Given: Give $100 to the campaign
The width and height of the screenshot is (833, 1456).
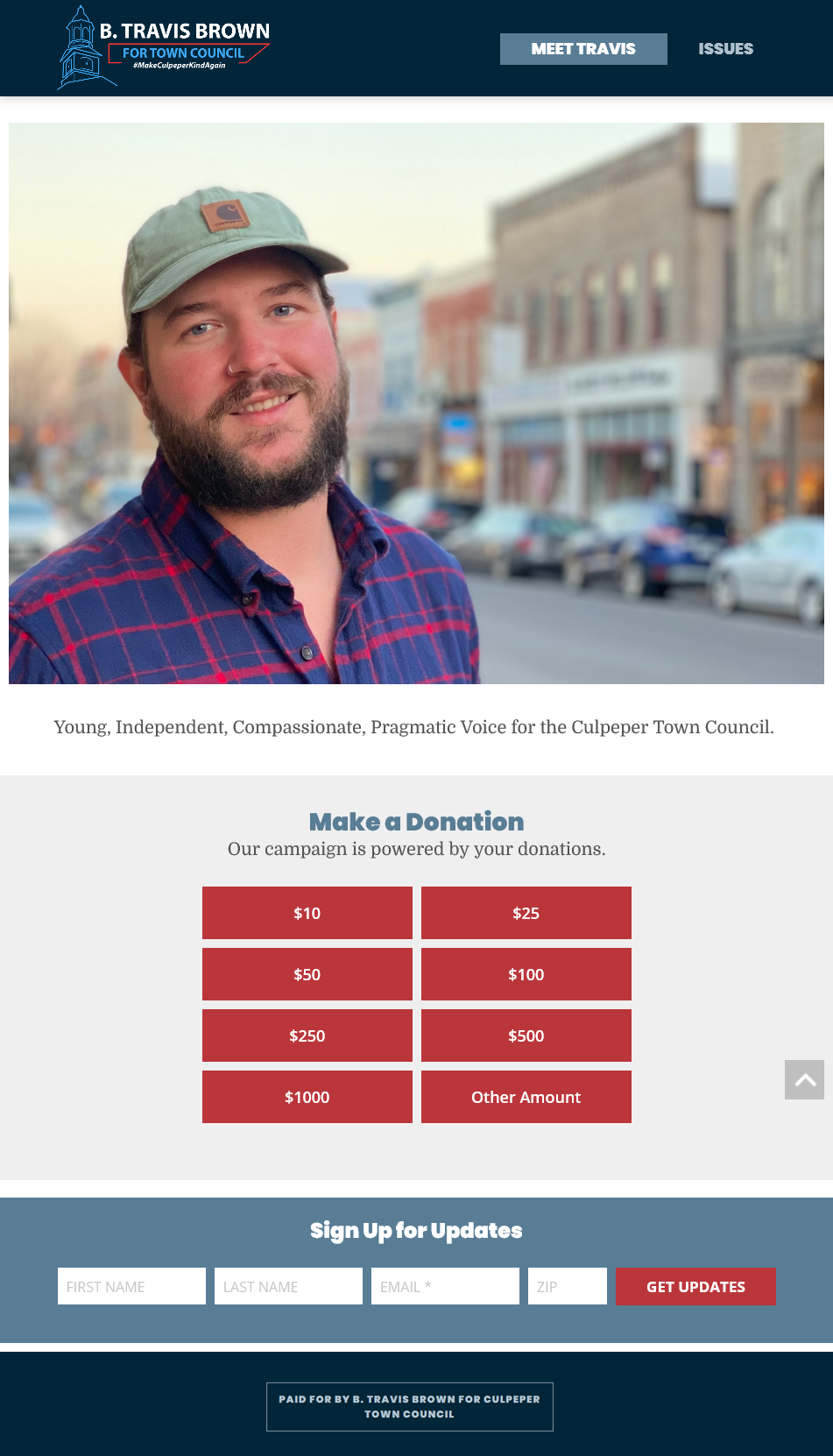Looking at the screenshot, I should click(526, 974).
